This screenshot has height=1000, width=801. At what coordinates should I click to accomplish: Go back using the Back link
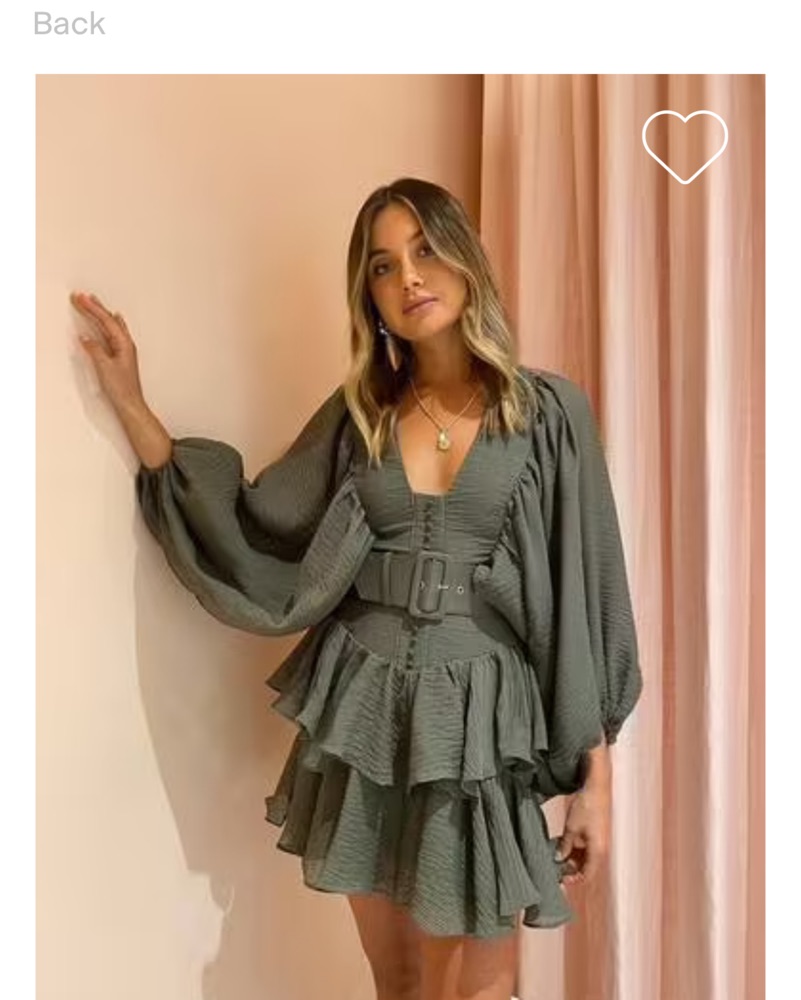coord(68,23)
